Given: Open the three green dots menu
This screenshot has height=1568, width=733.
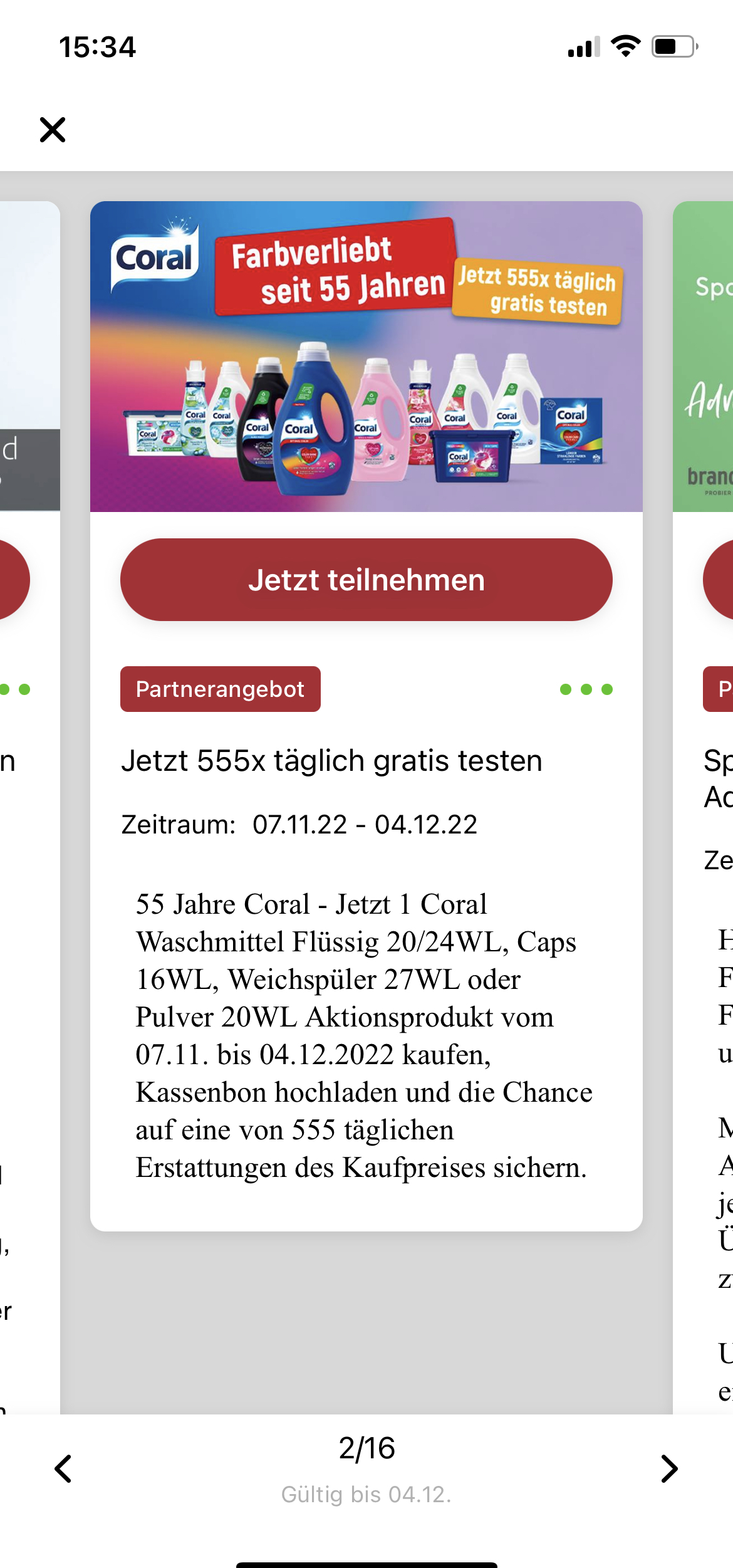Looking at the screenshot, I should click(586, 689).
